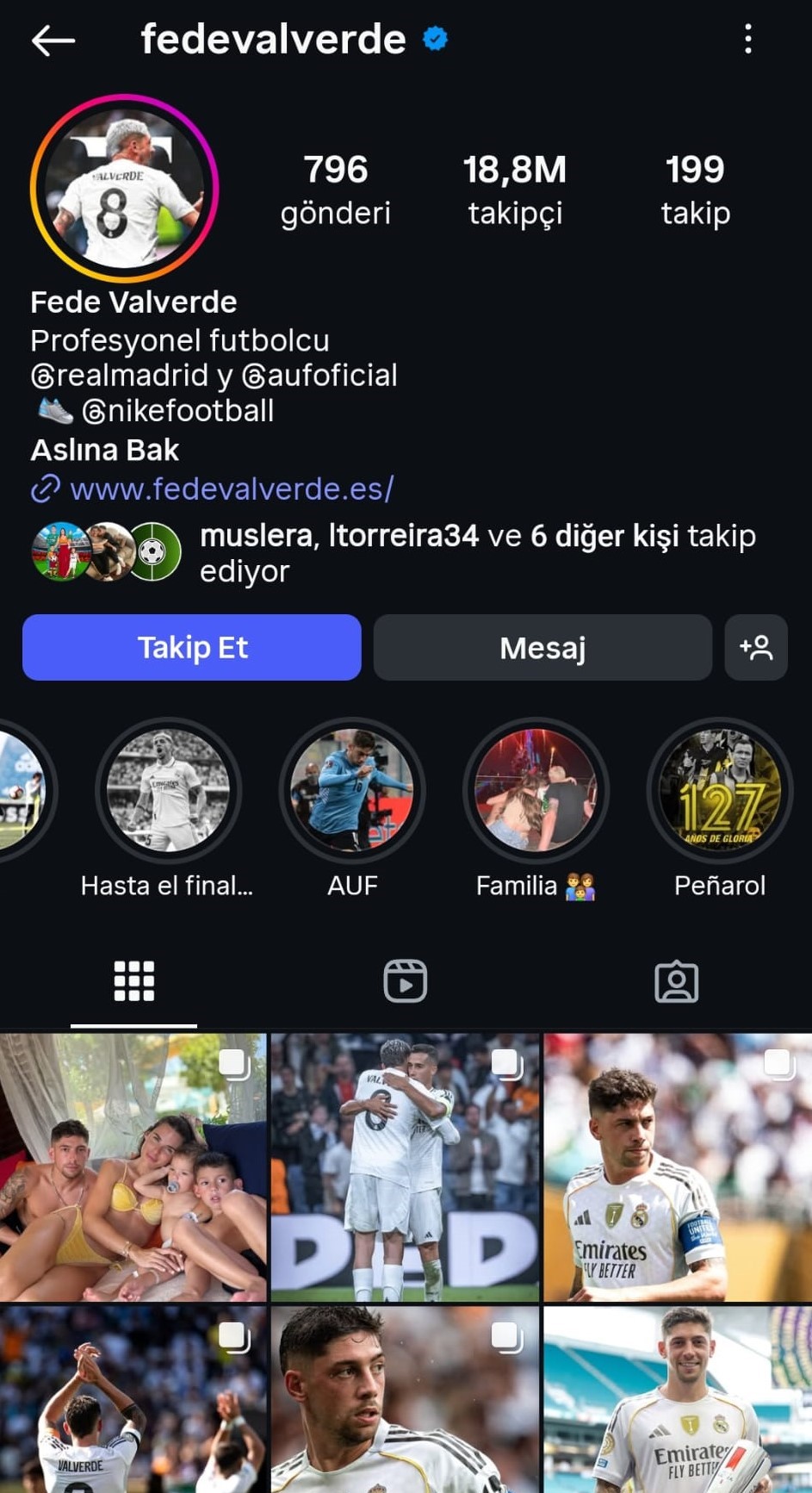
Task: Select the posts grid tab
Action: pyautogui.click(x=134, y=981)
